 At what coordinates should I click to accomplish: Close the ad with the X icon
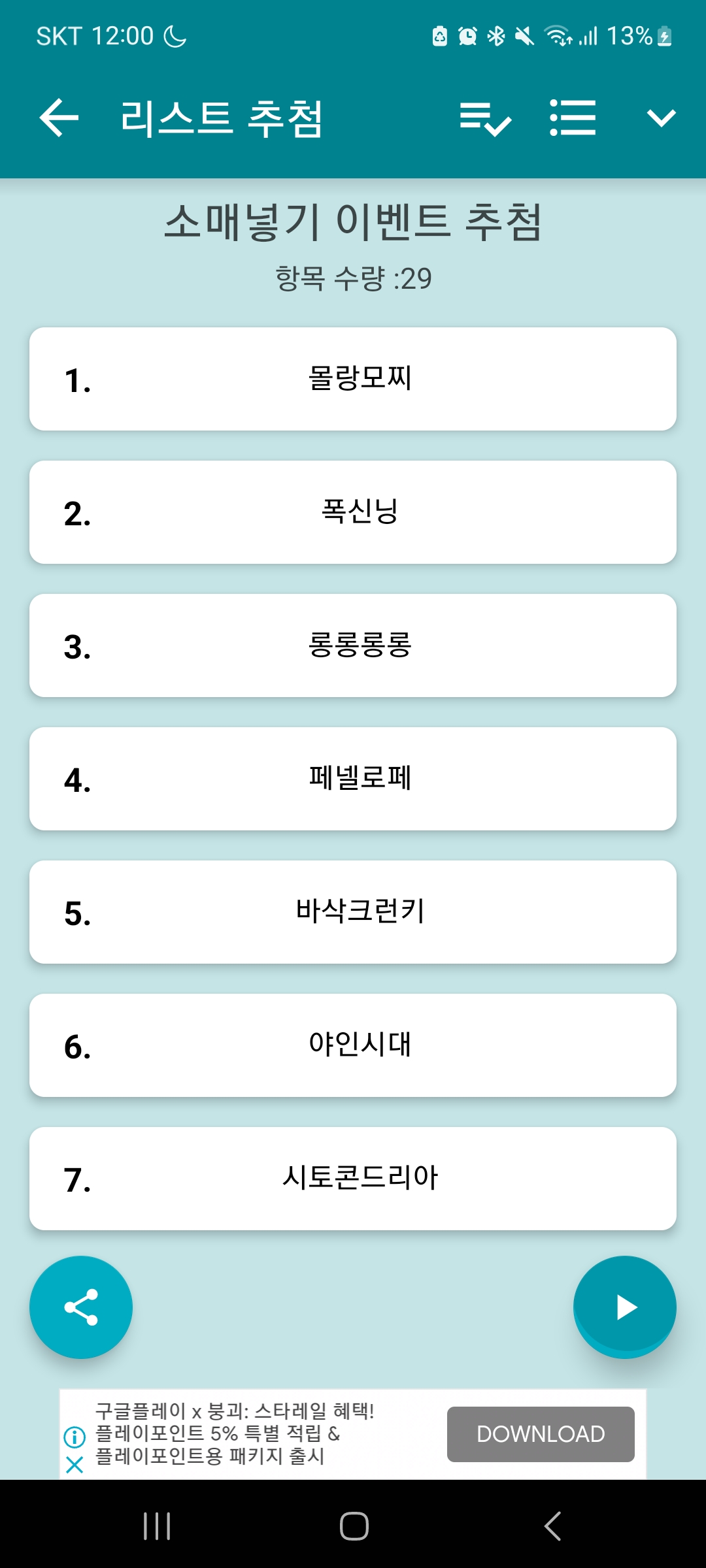coord(75,1465)
